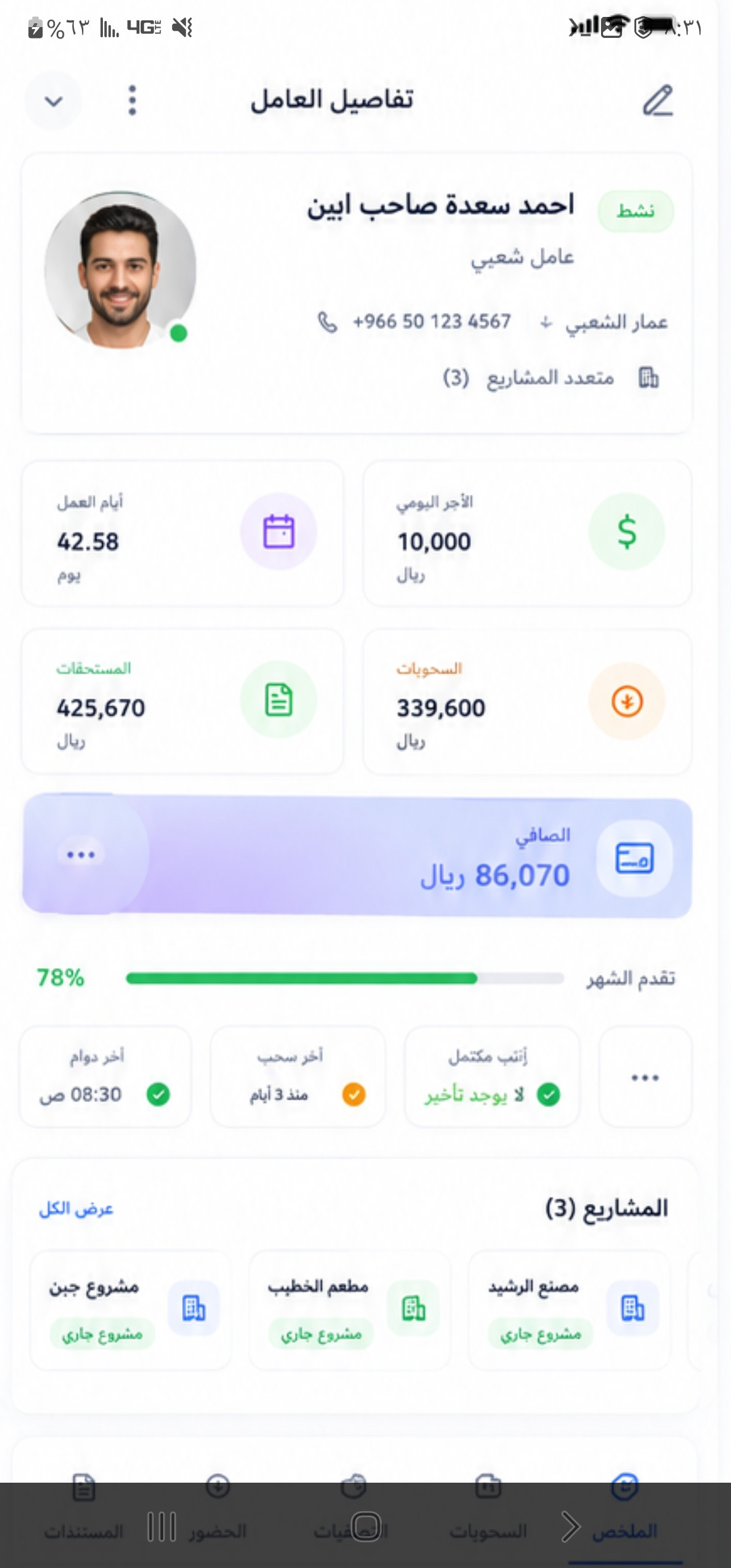Open the آخر دوام status card
The width and height of the screenshot is (731, 1568).
[106, 1076]
